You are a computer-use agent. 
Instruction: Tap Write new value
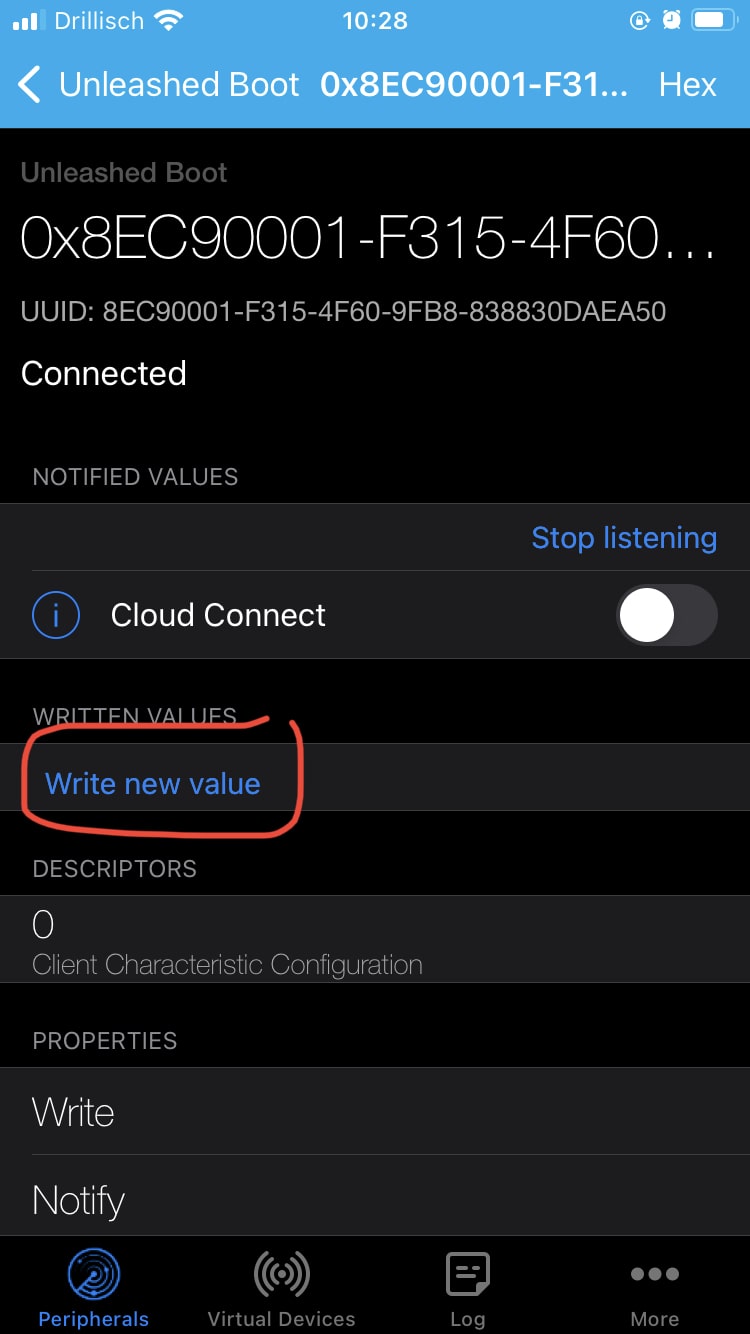point(153,783)
